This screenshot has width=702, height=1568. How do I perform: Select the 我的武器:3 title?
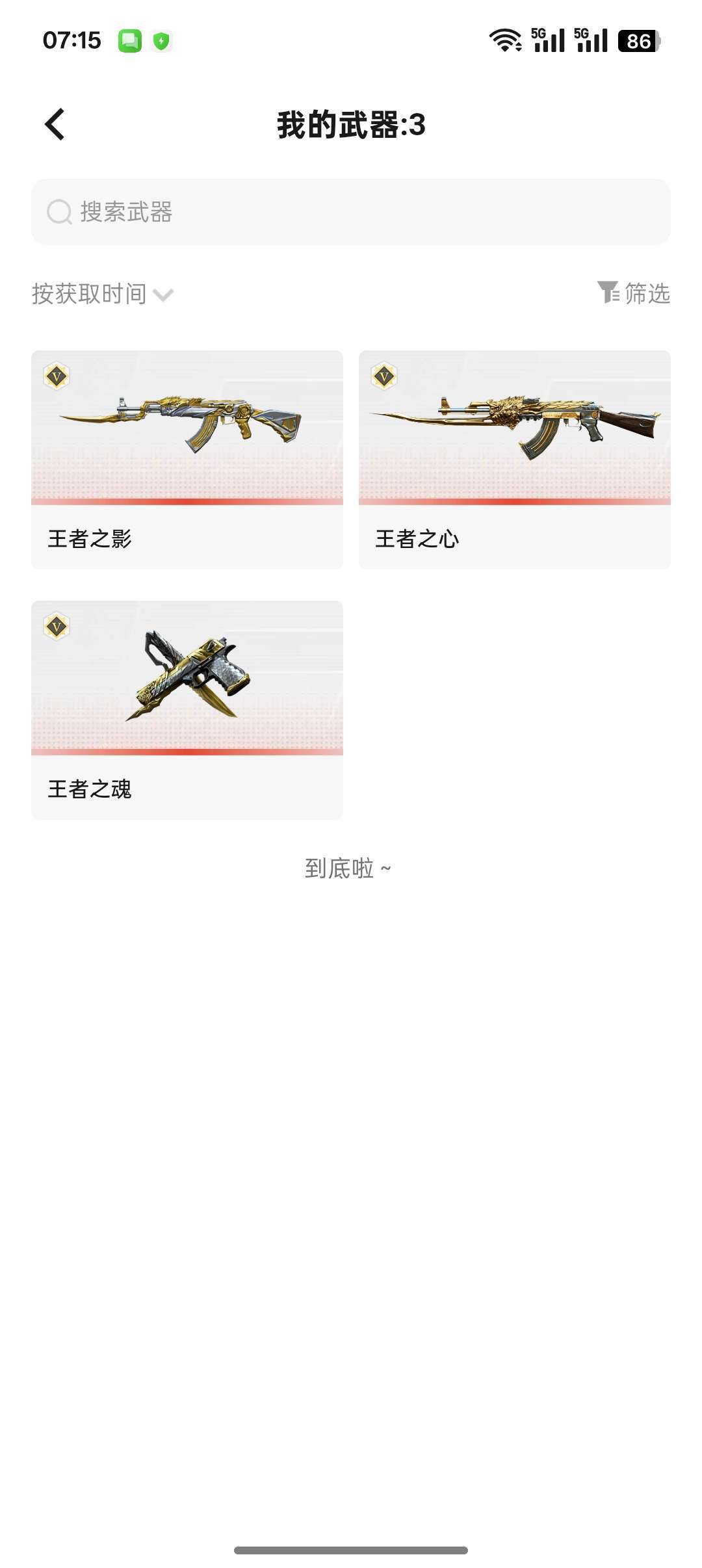click(x=351, y=125)
